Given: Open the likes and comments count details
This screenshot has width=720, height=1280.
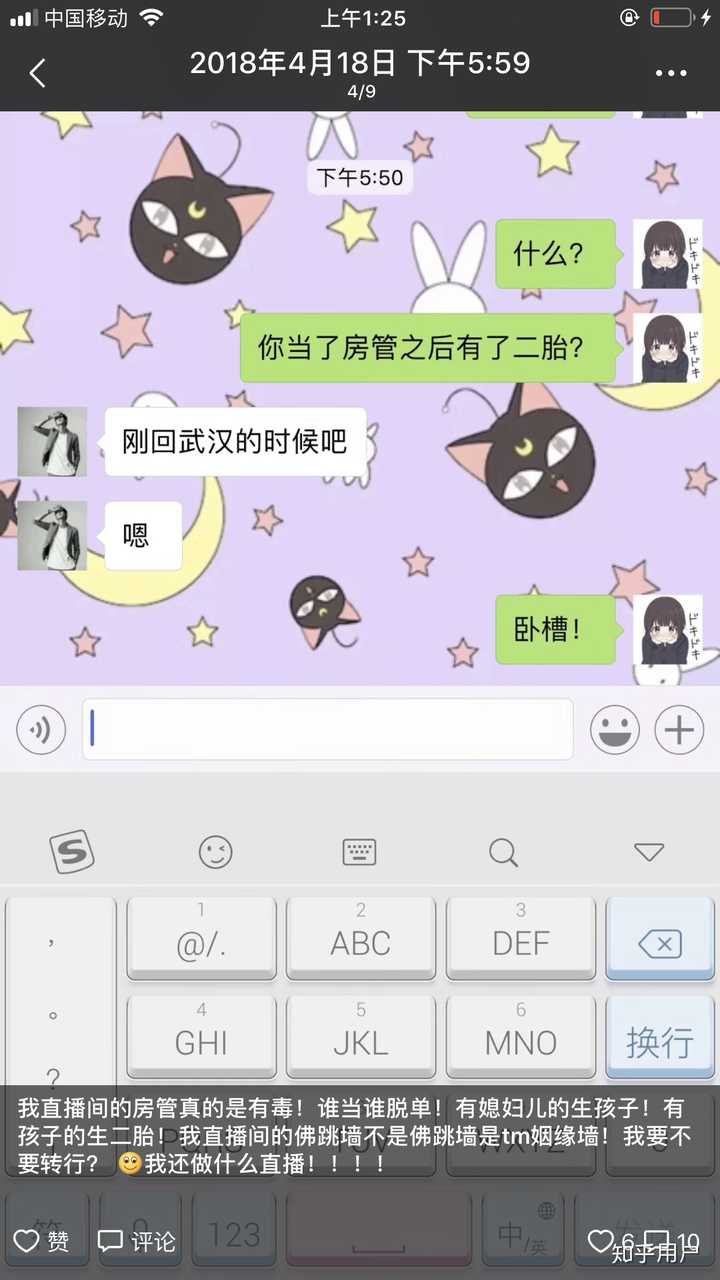Looking at the screenshot, I should pyautogui.click(x=642, y=1242).
